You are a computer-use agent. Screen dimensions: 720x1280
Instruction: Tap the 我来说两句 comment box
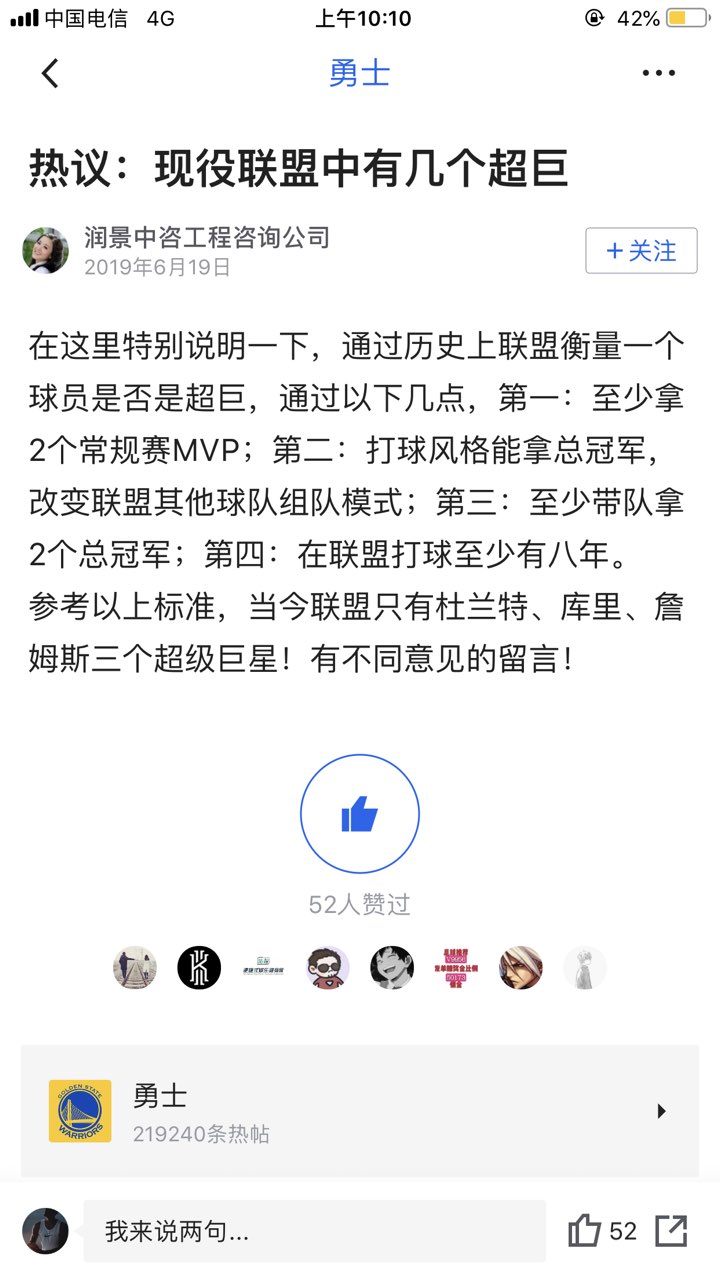314,1231
